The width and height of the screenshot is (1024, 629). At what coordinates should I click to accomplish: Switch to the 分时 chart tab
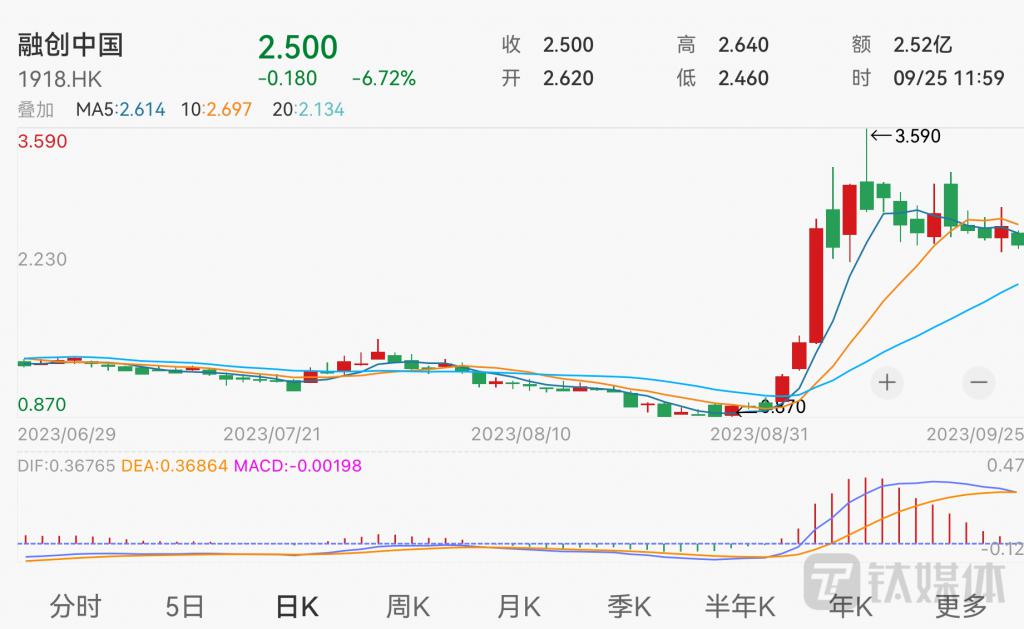(x=76, y=606)
